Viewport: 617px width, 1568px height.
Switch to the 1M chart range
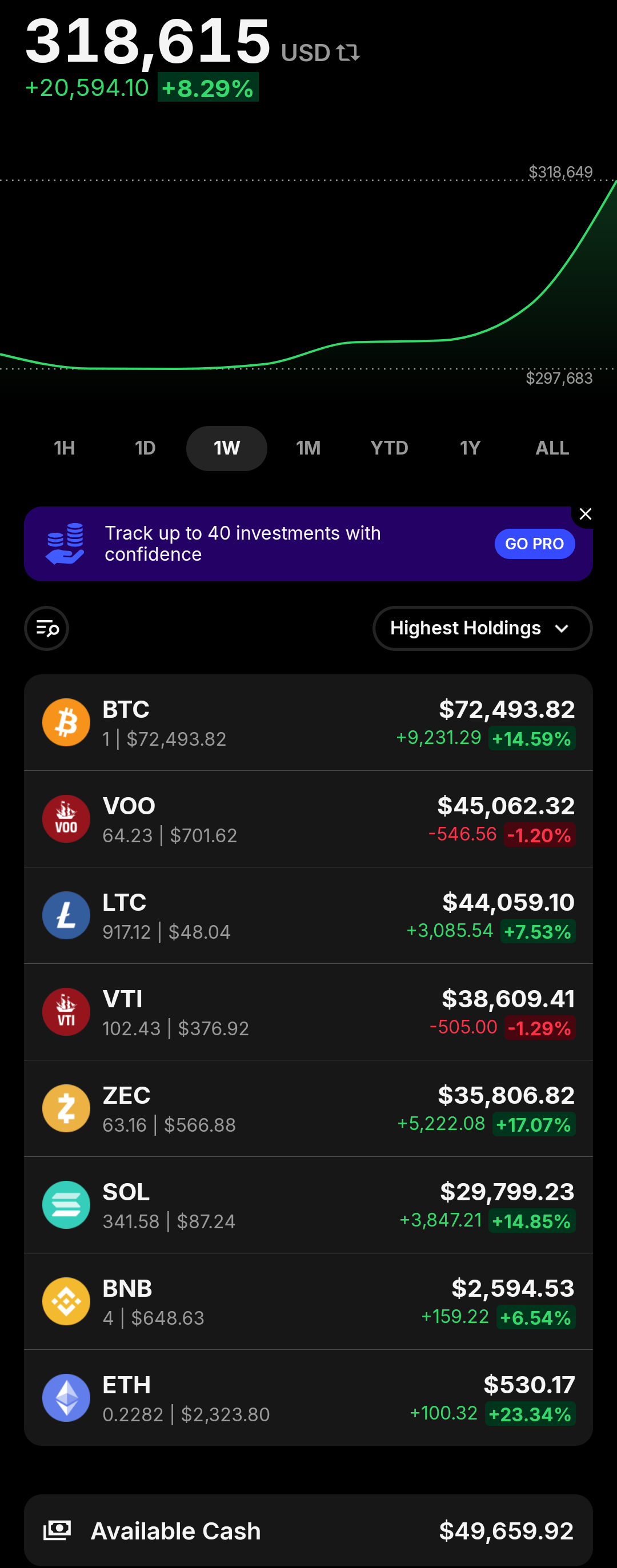click(308, 448)
